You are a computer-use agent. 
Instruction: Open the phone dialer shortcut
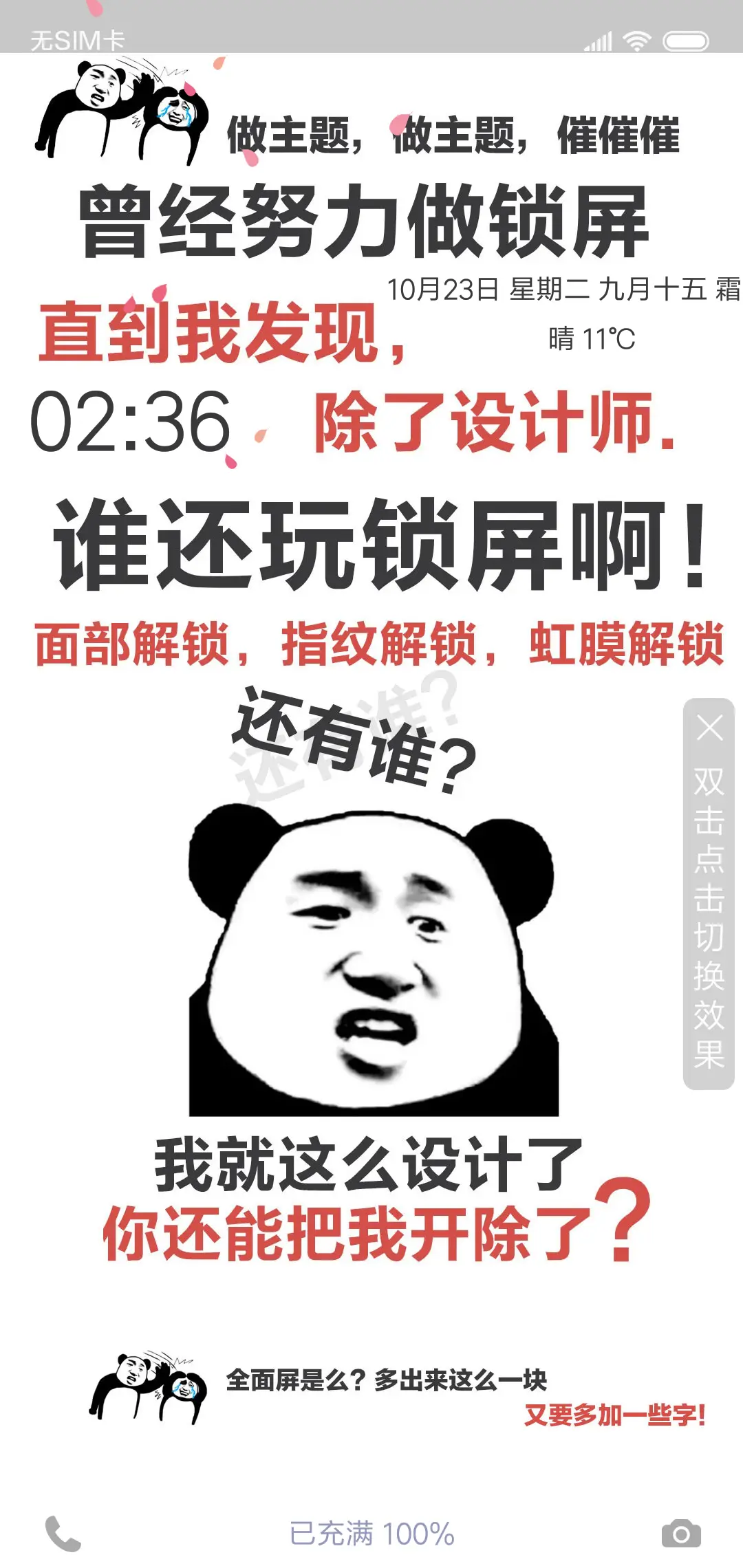pyautogui.click(x=63, y=1533)
